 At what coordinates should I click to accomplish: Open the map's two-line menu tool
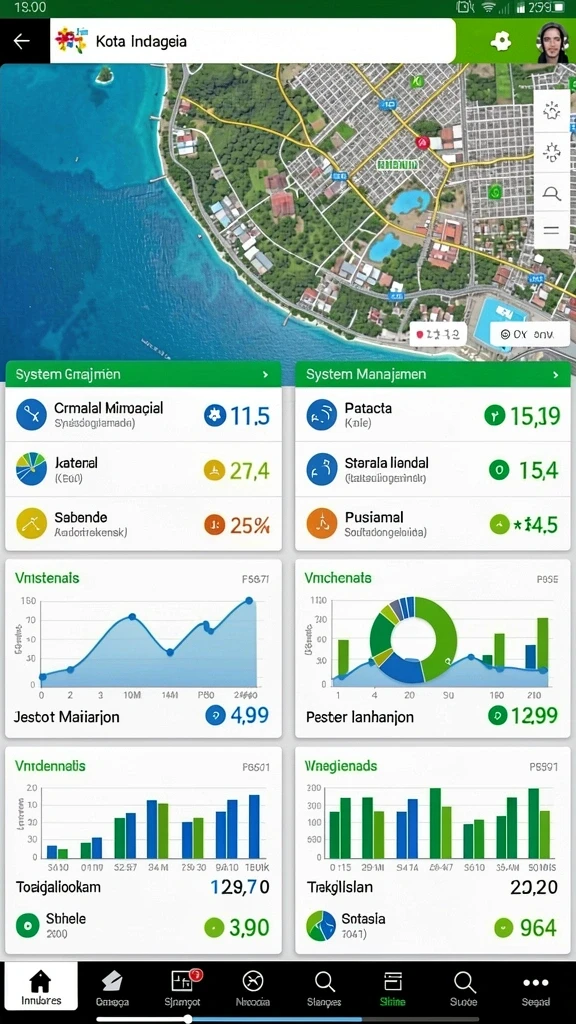click(x=551, y=230)
